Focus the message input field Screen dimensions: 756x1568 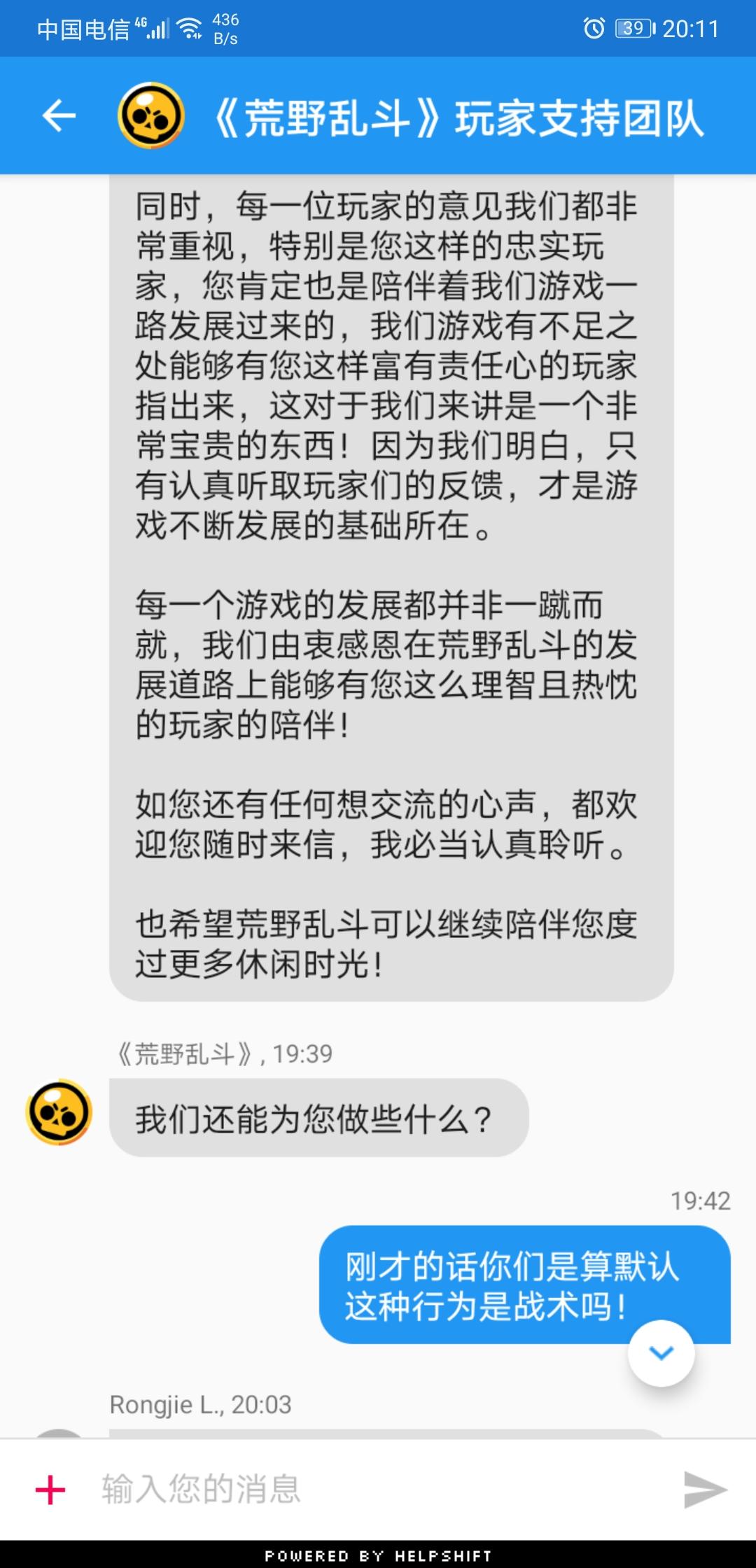click(378, 1489)
